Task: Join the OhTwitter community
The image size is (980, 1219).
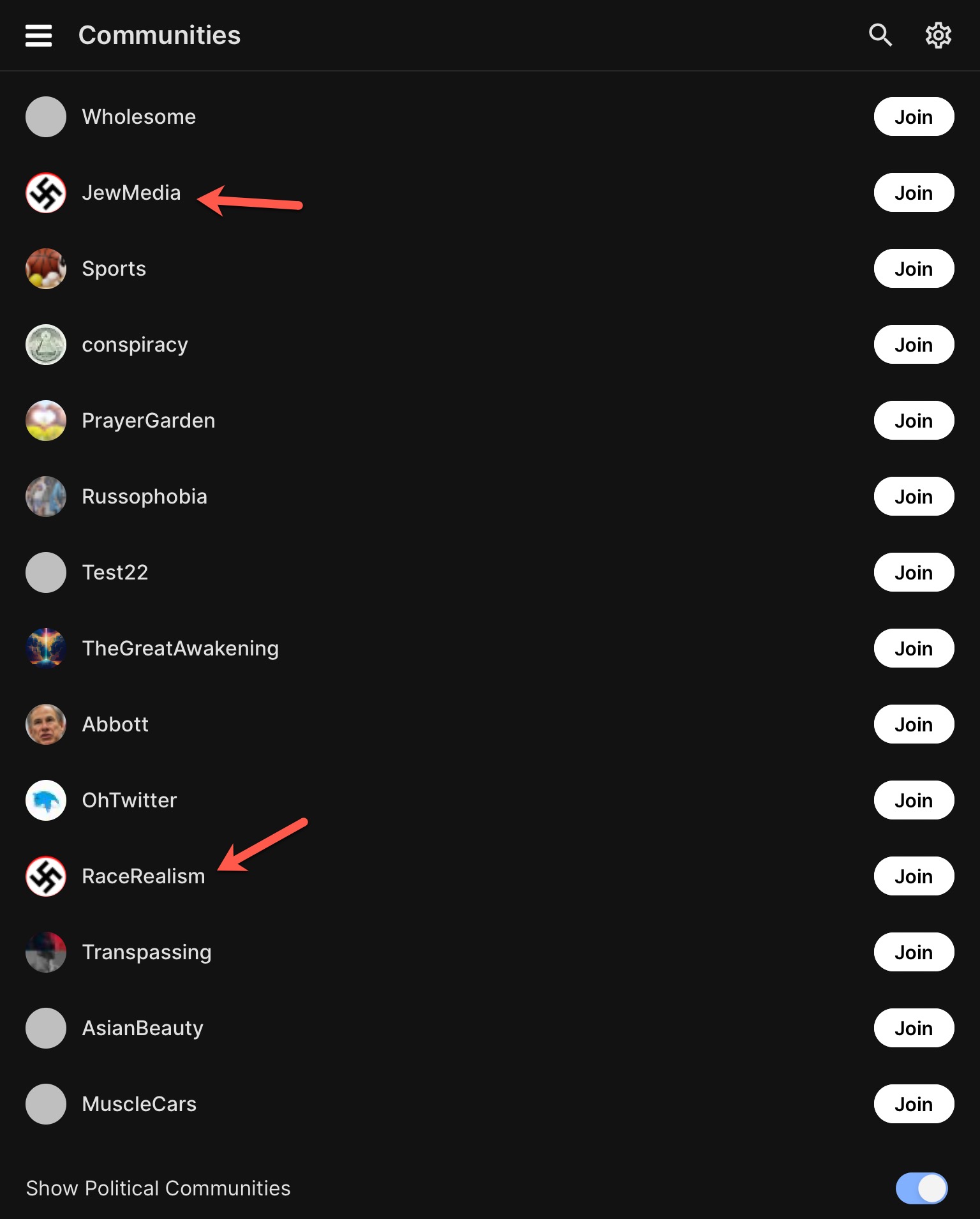Action: [913, 800]
